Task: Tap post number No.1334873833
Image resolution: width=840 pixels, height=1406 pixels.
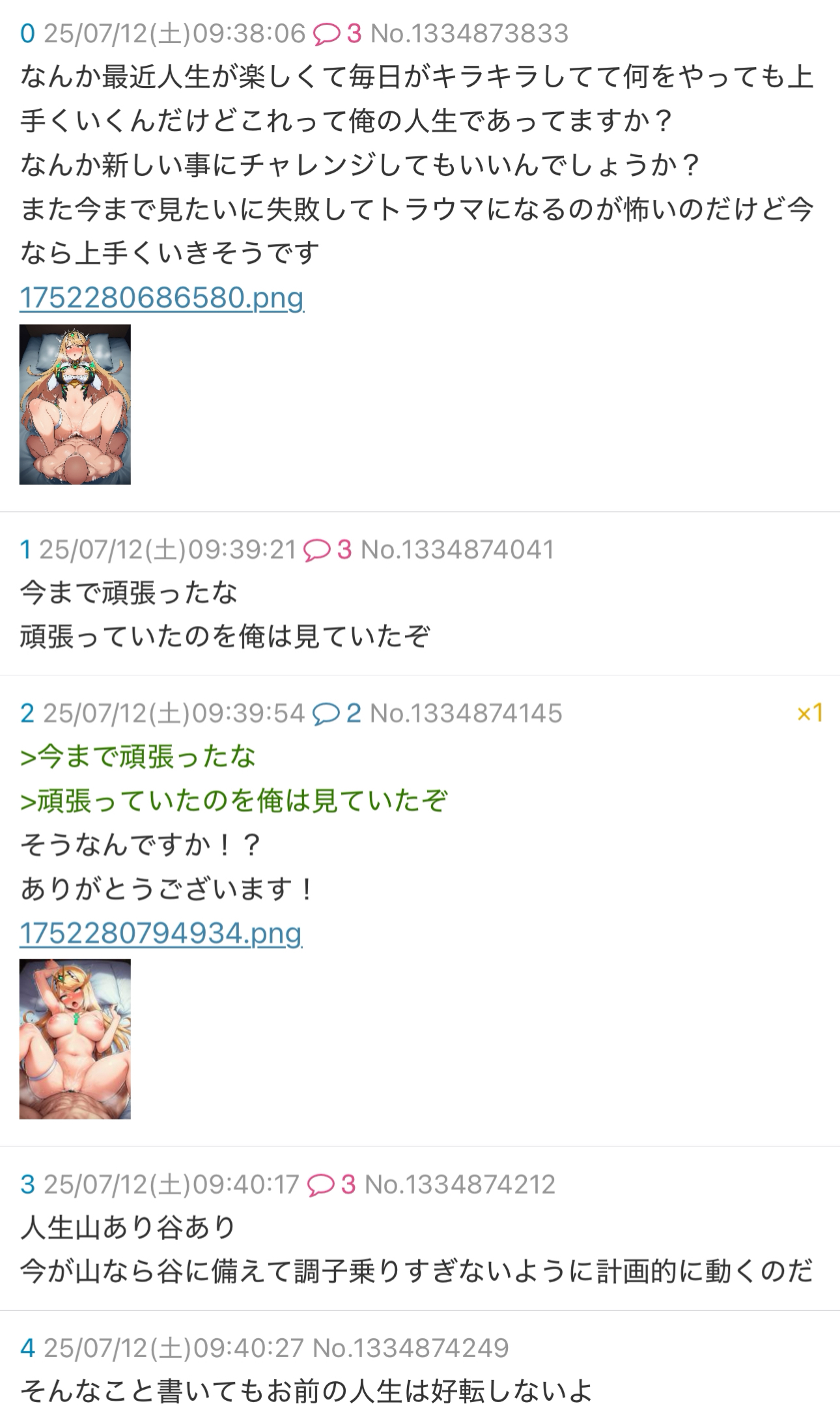Action: coord(469,33)
